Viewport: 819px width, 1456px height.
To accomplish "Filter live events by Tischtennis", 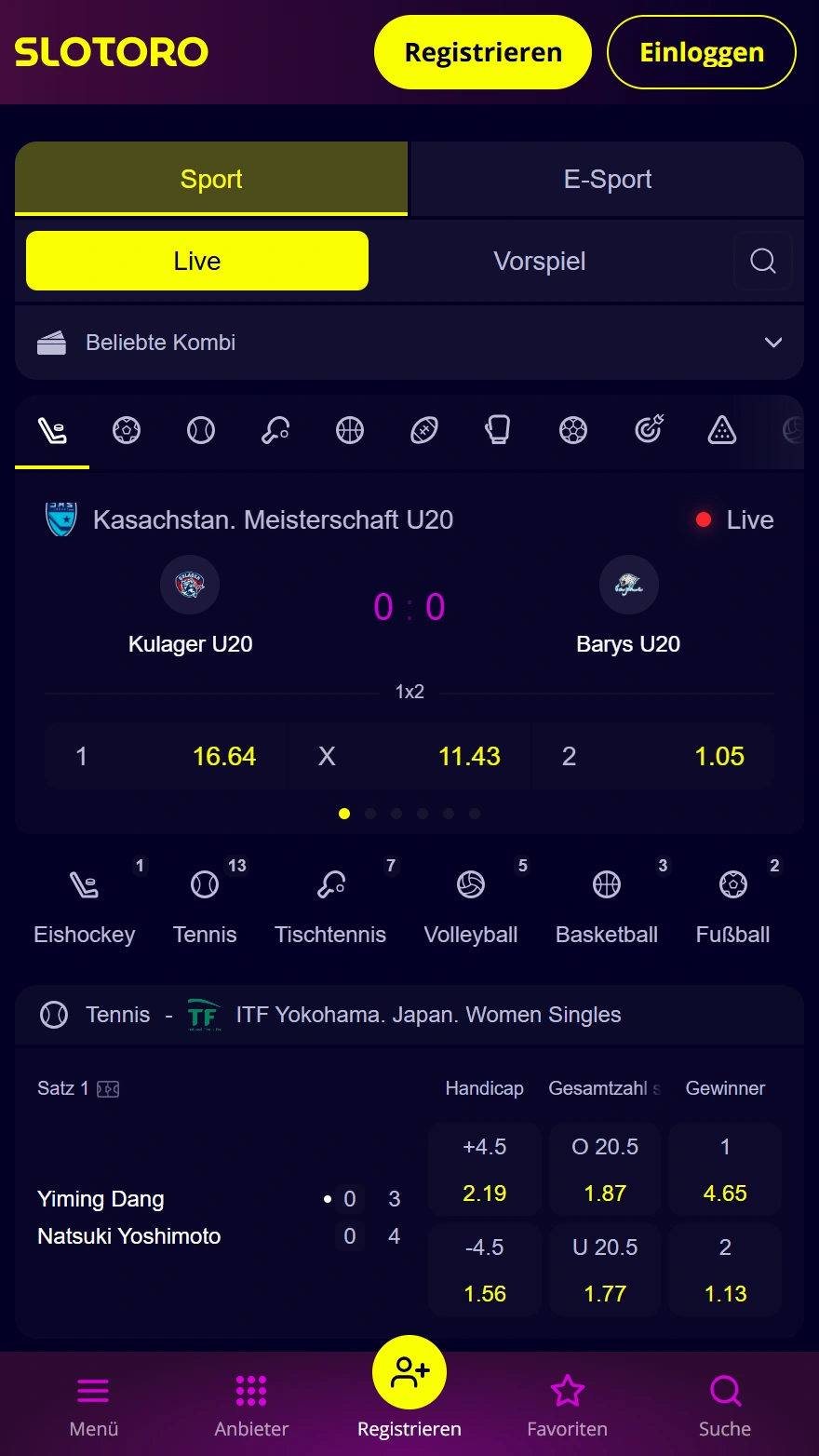I will click(330, 903).
